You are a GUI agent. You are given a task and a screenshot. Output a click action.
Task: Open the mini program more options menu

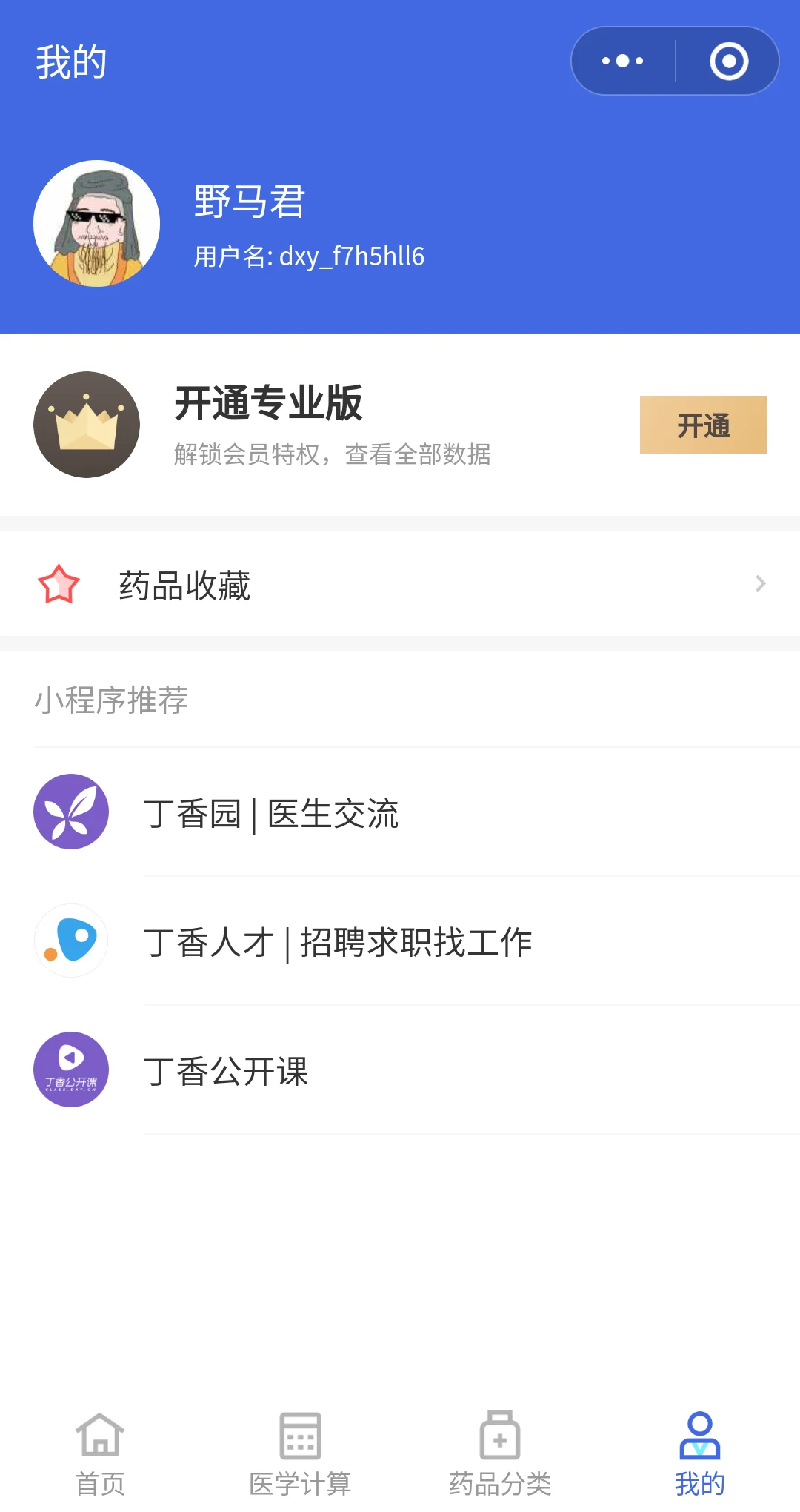tap(623, 61)
